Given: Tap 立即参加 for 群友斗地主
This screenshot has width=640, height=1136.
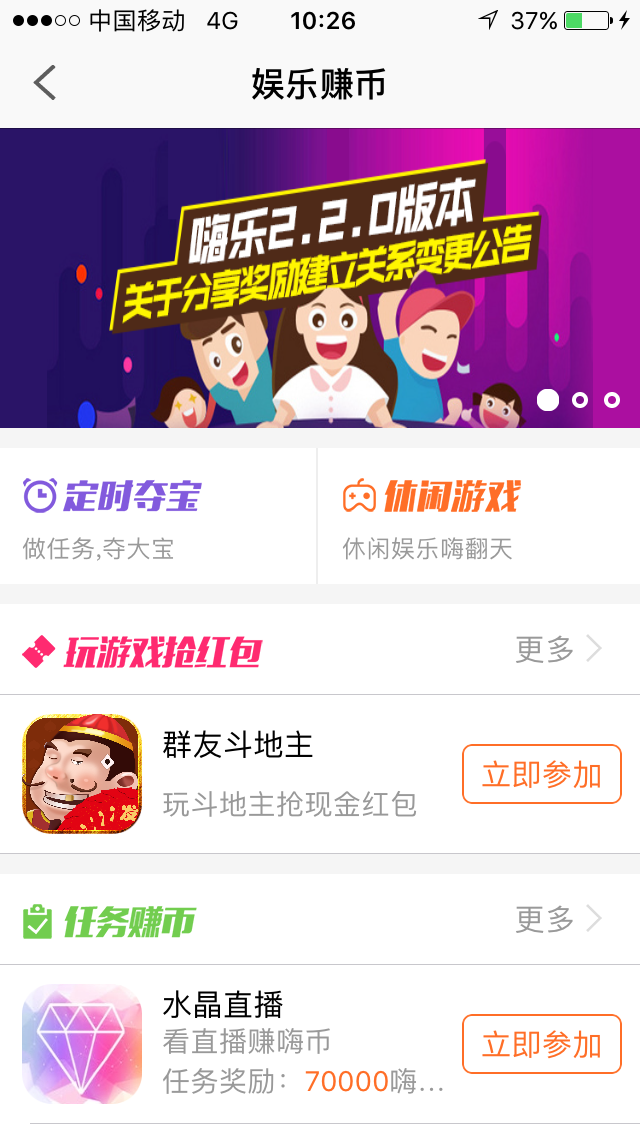Looking at the screenshot, I should click(x=541, y=774).
